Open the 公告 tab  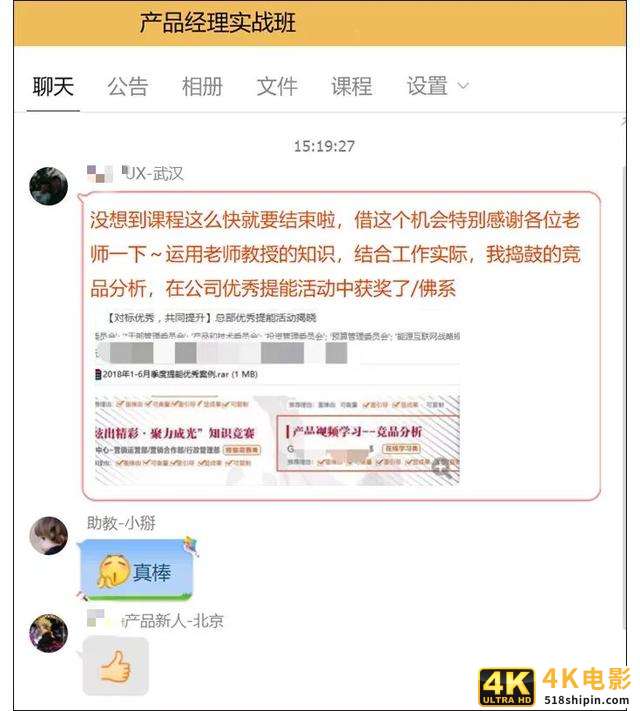click(128, 86)
